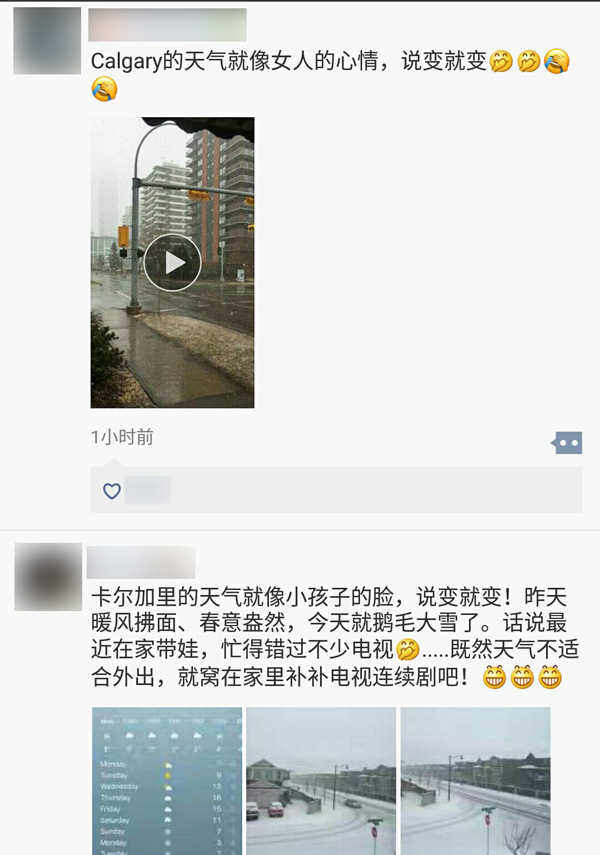The image size is (600, 855).
Task: Open the Calgary poster's avatar profile
Action: point(47,41)
